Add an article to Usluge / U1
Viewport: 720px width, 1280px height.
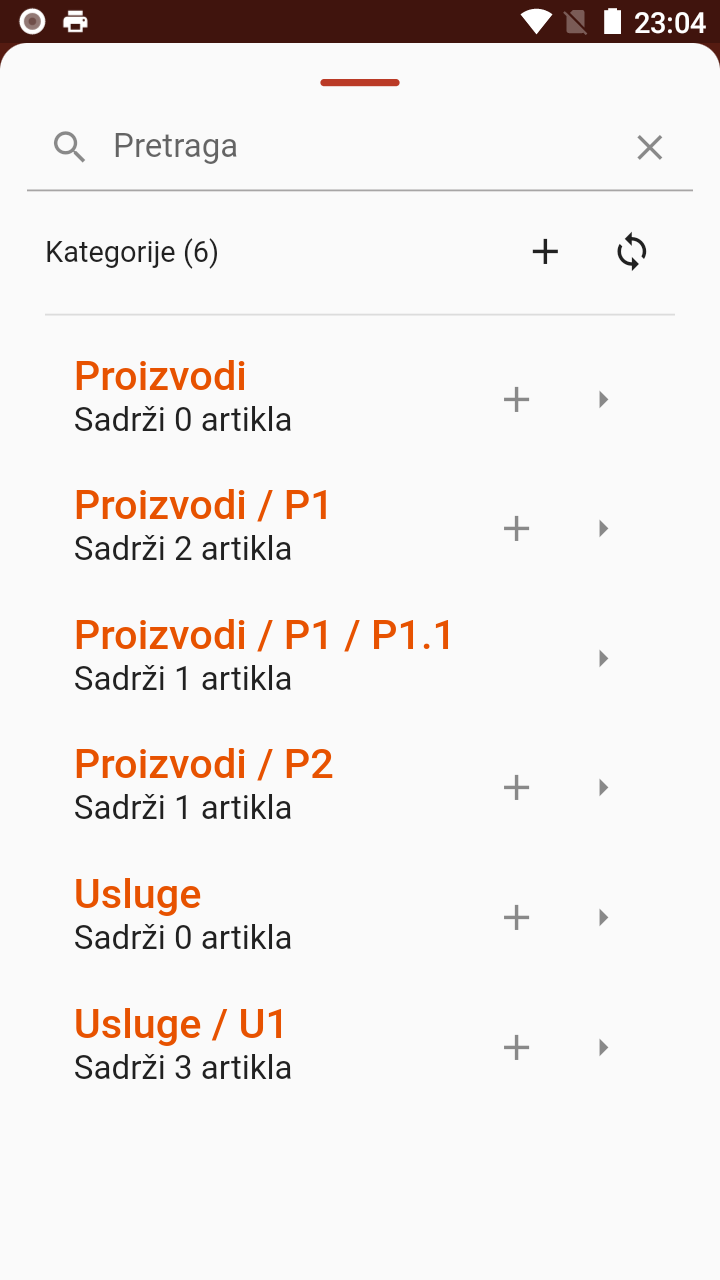517,1047
